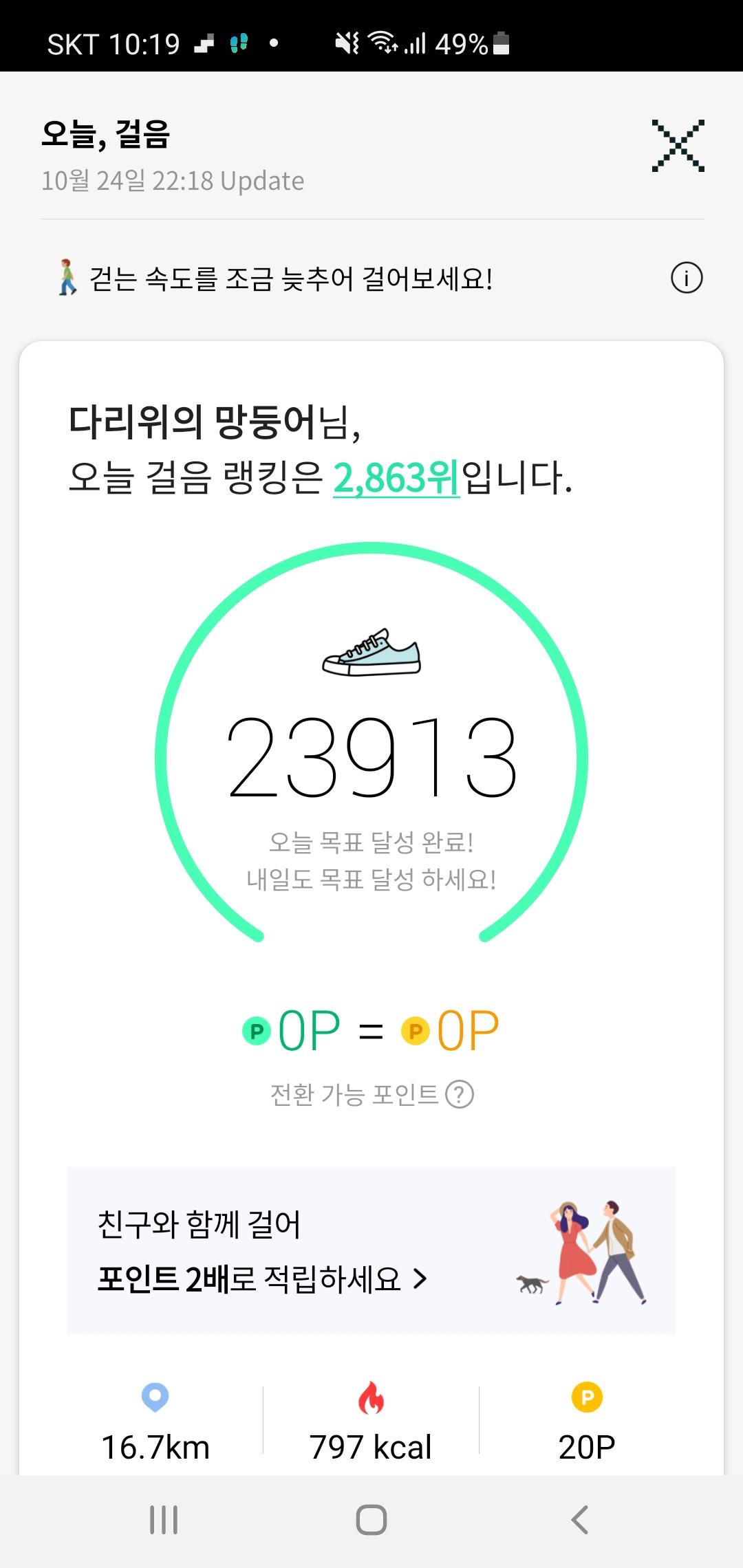Image resolution: width=743 pixels, height=1568 pixels.
Task: Go back with the system back button
Action: point(580,1520)
